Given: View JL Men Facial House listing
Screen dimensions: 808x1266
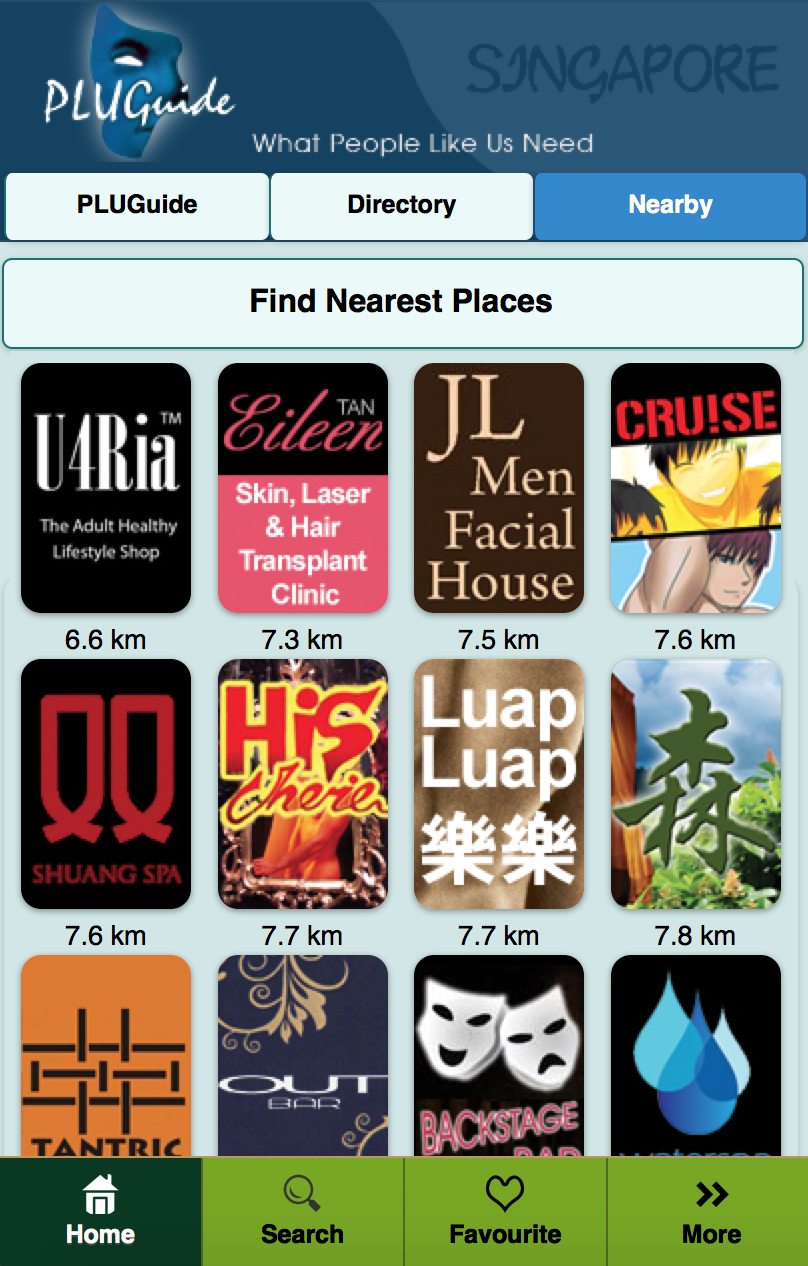Looking at the screenshot, I should (x=499, y=488).
